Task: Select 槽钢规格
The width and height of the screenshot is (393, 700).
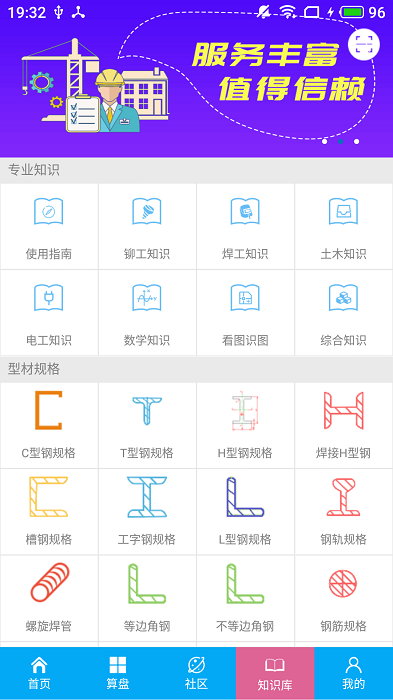Action: [x=49, y=512]
